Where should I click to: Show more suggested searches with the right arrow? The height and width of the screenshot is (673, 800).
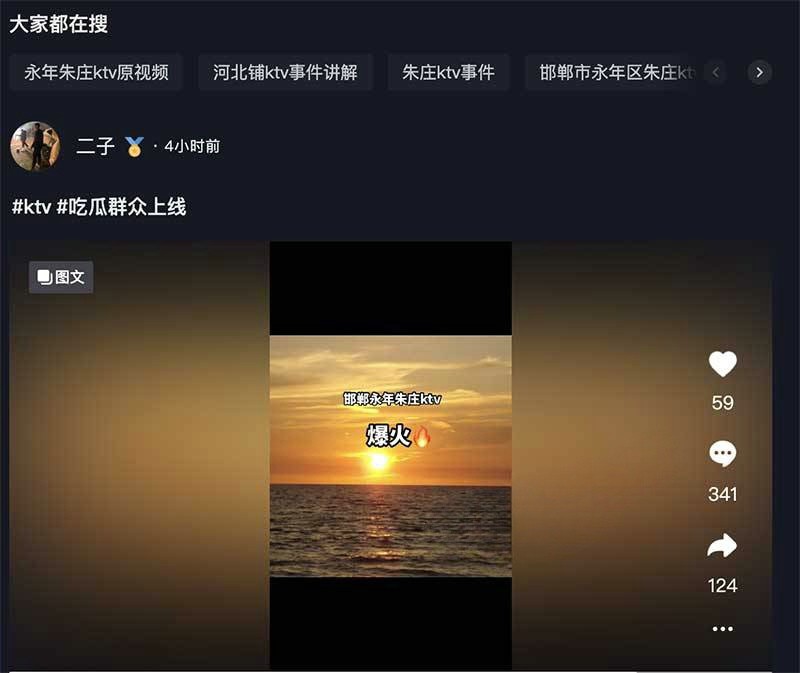pyautogui.click(x=760, y=72)
